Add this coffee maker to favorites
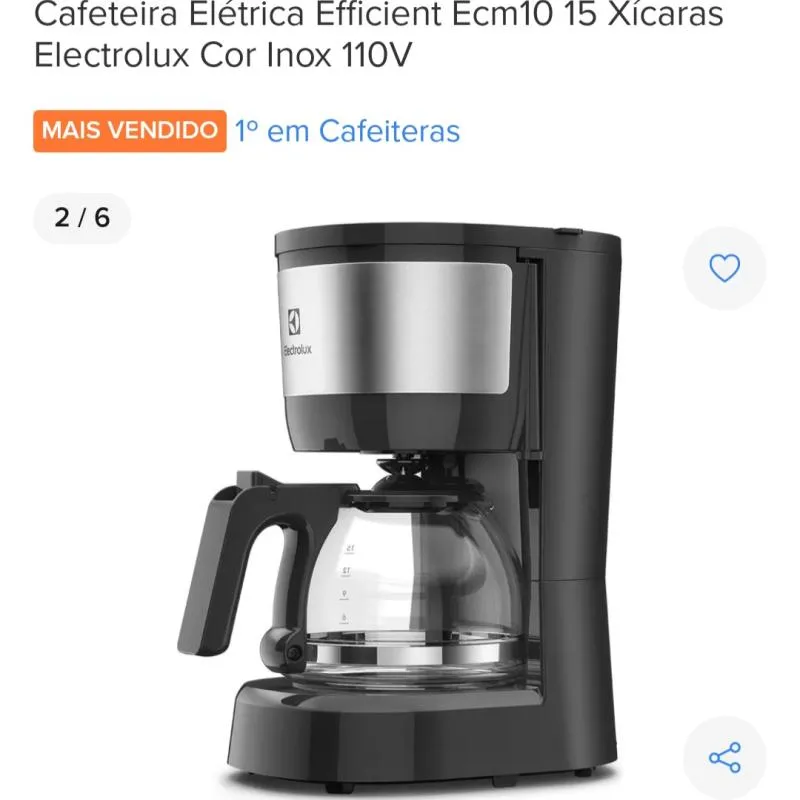The image size is (800, 800). pyautogui.click(x=724, y=268)
